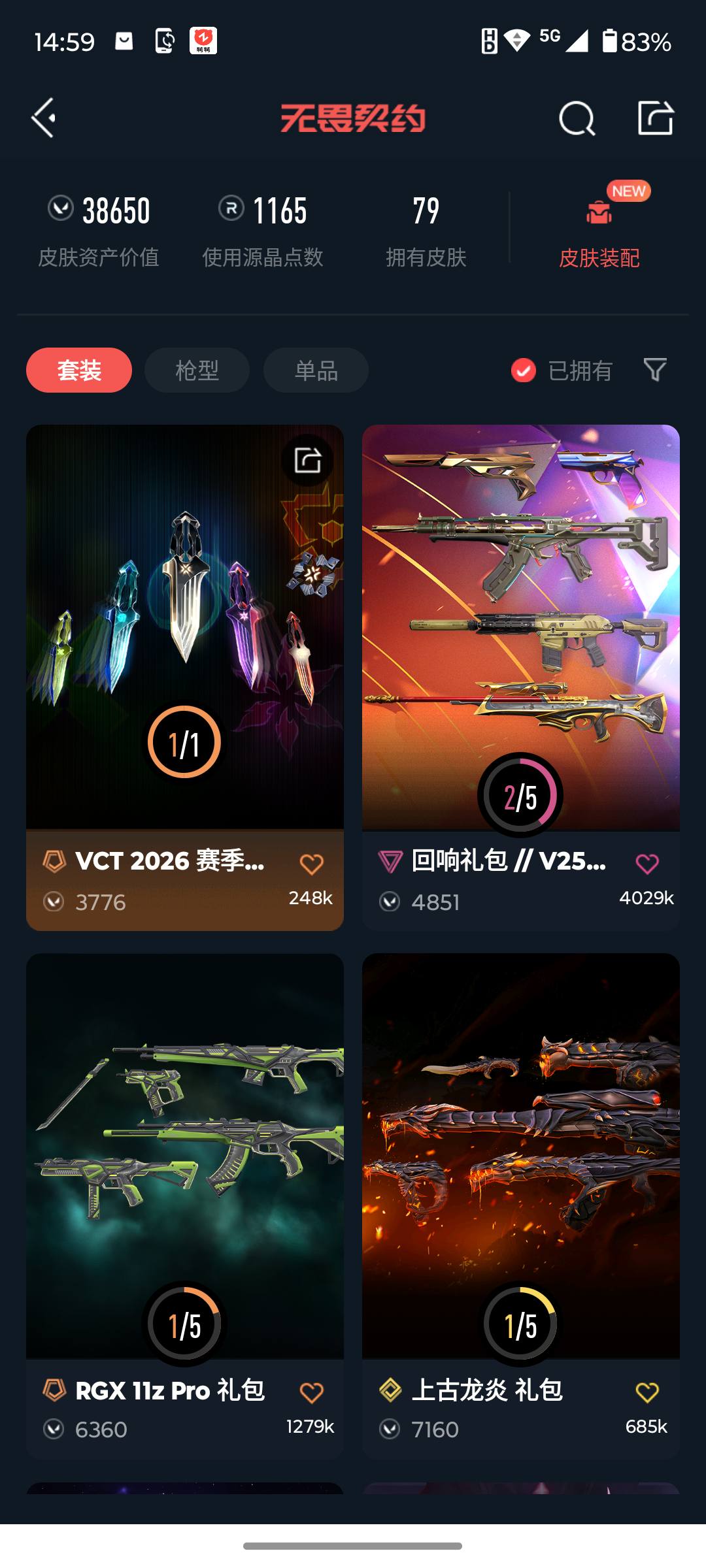This screenshot has height=1568, width=706.
Task: Go back using the back arrow
Action: pyautogui.click(x=43, y=118)
